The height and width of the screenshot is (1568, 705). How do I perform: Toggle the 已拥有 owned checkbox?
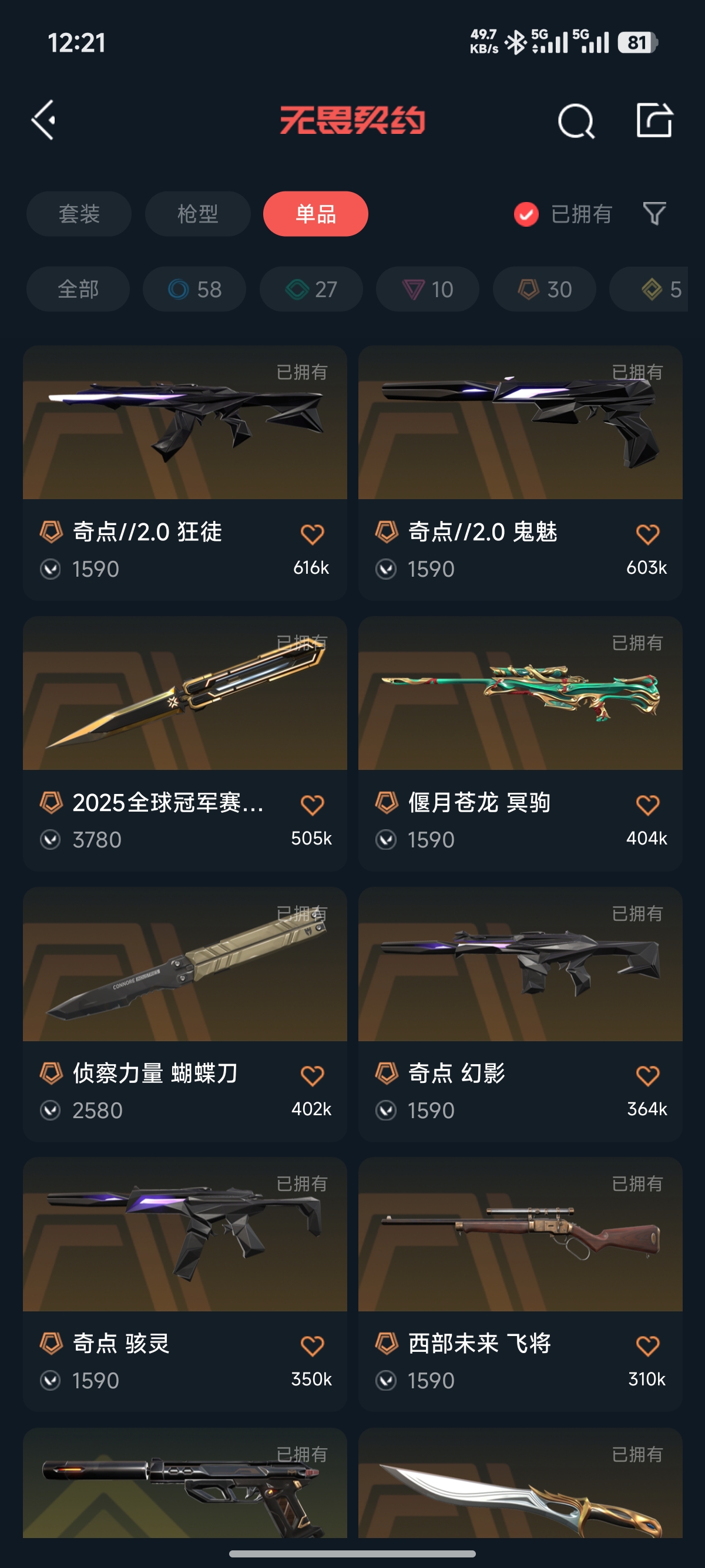tap(526, 214)
